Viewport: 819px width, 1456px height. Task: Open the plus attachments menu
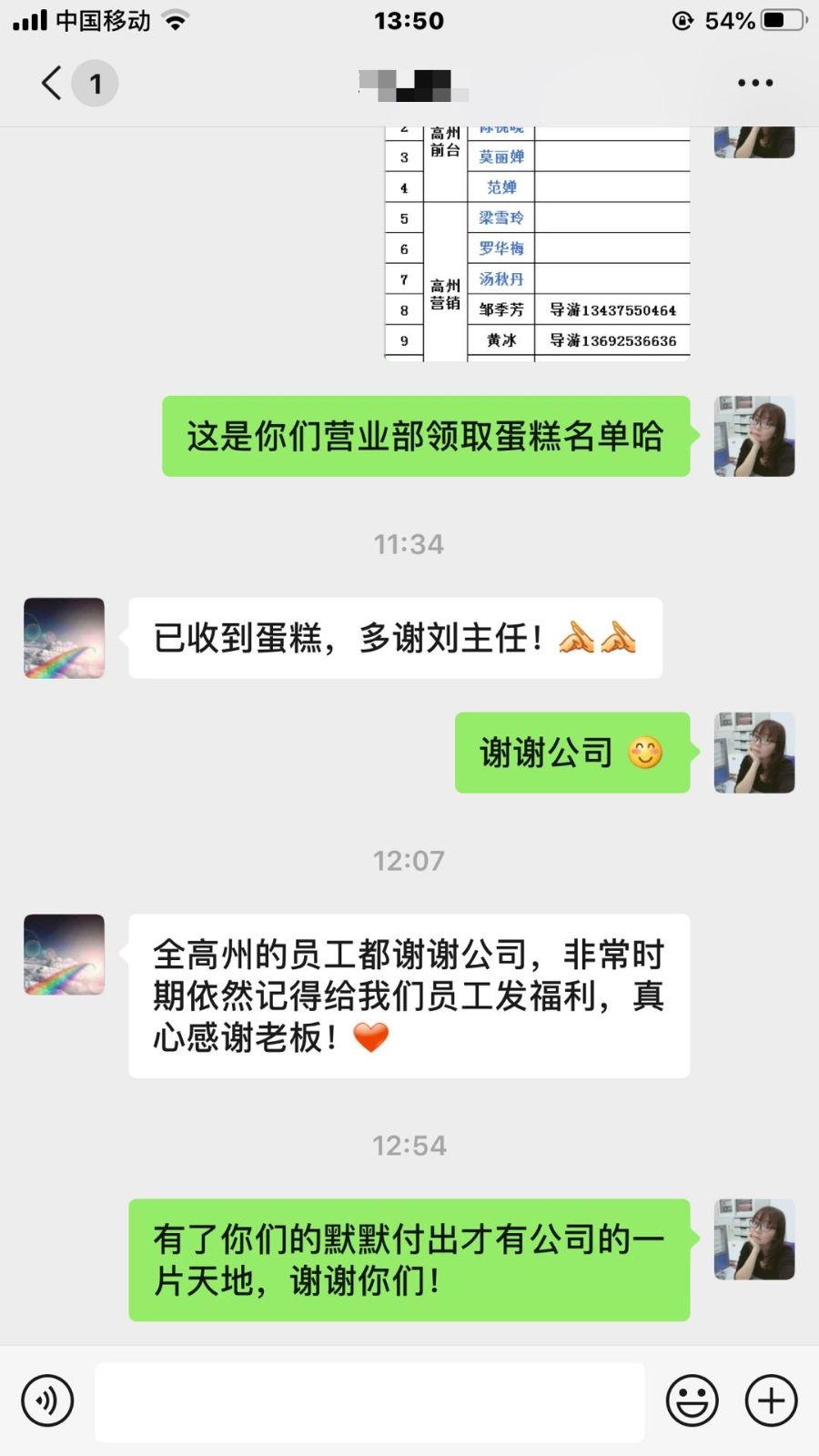click(771, 1400)
